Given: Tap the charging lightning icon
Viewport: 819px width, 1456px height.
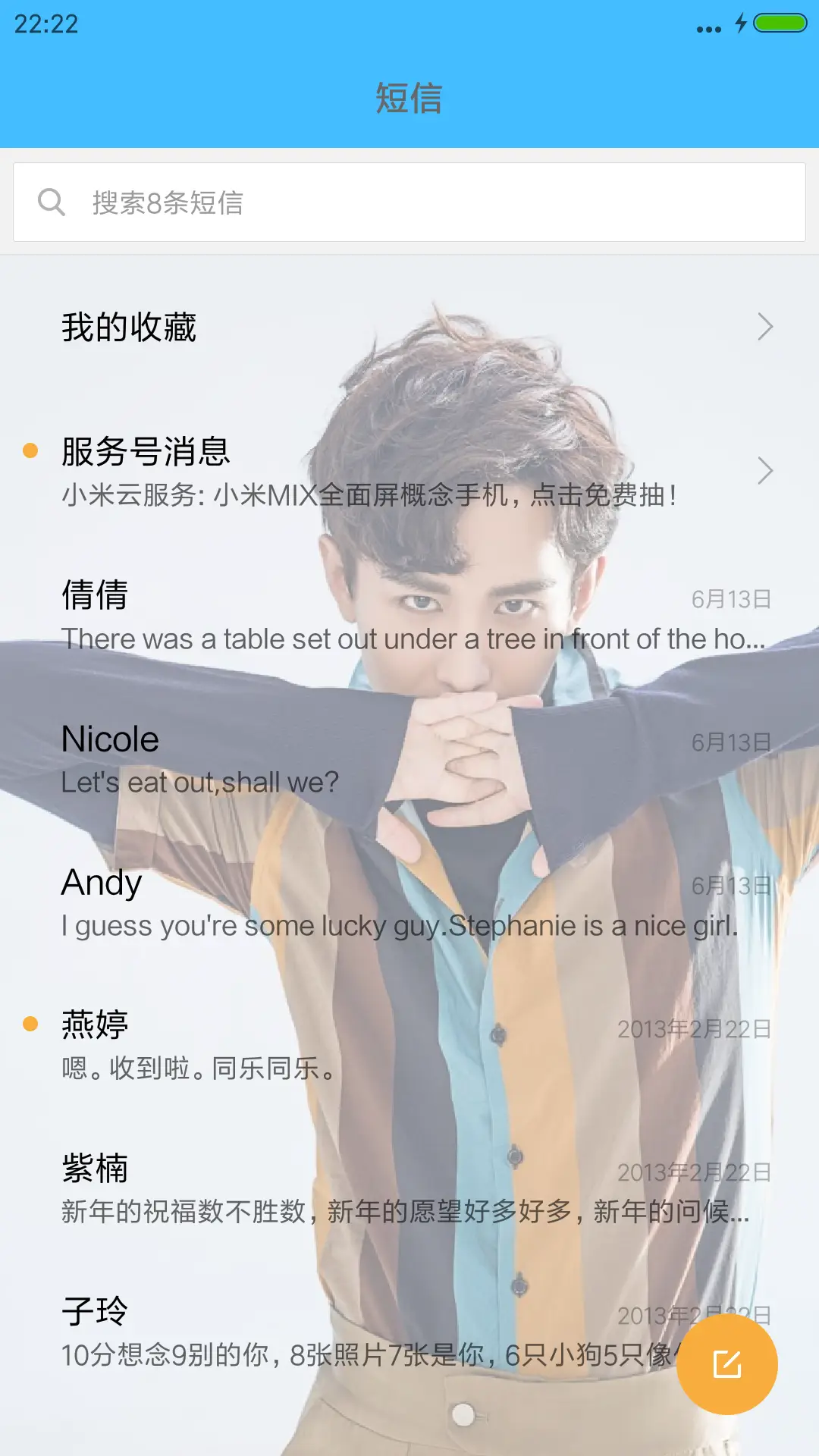Looking at the screenshot, I should tap(741, 23).
